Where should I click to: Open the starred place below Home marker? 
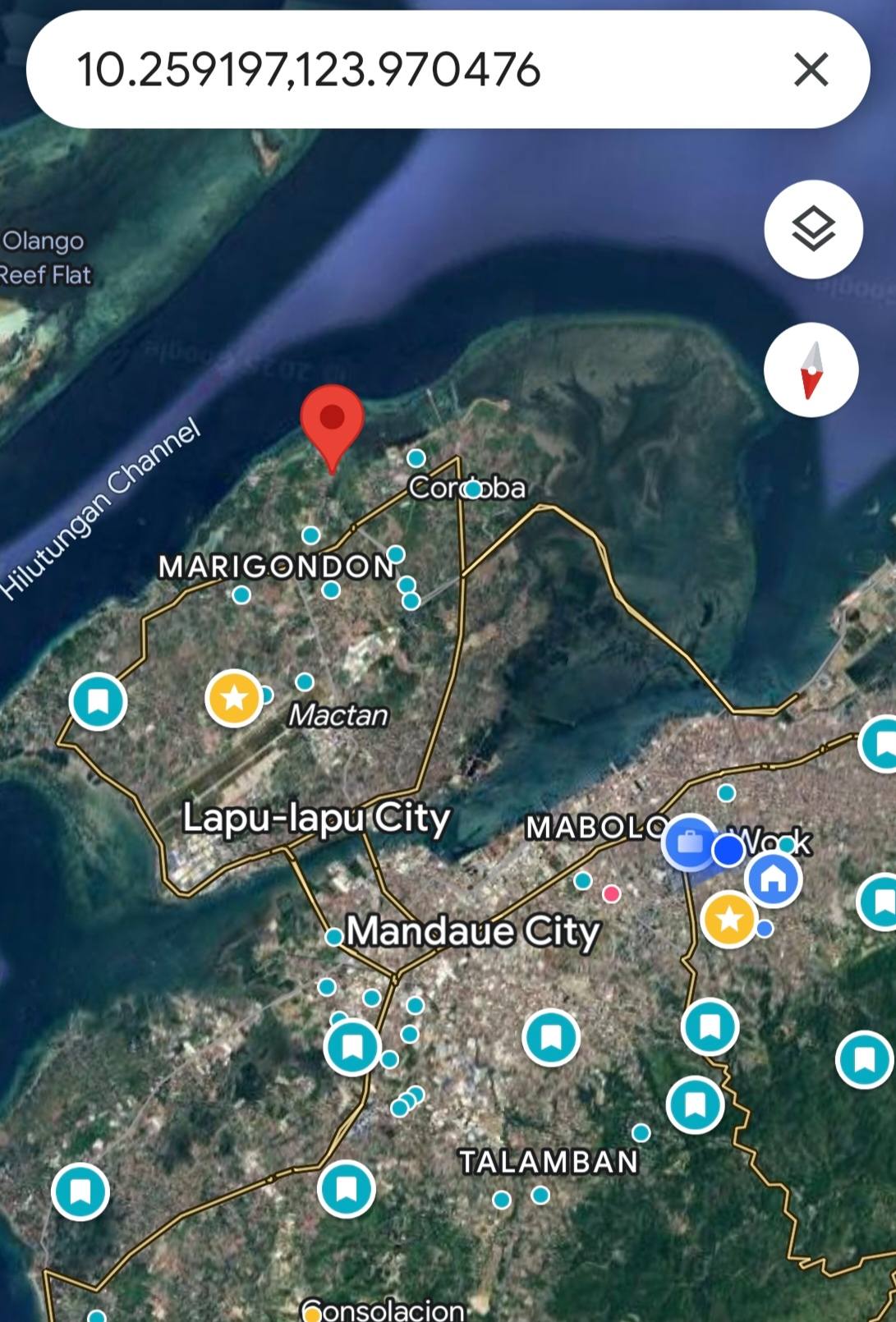[728, 919]
